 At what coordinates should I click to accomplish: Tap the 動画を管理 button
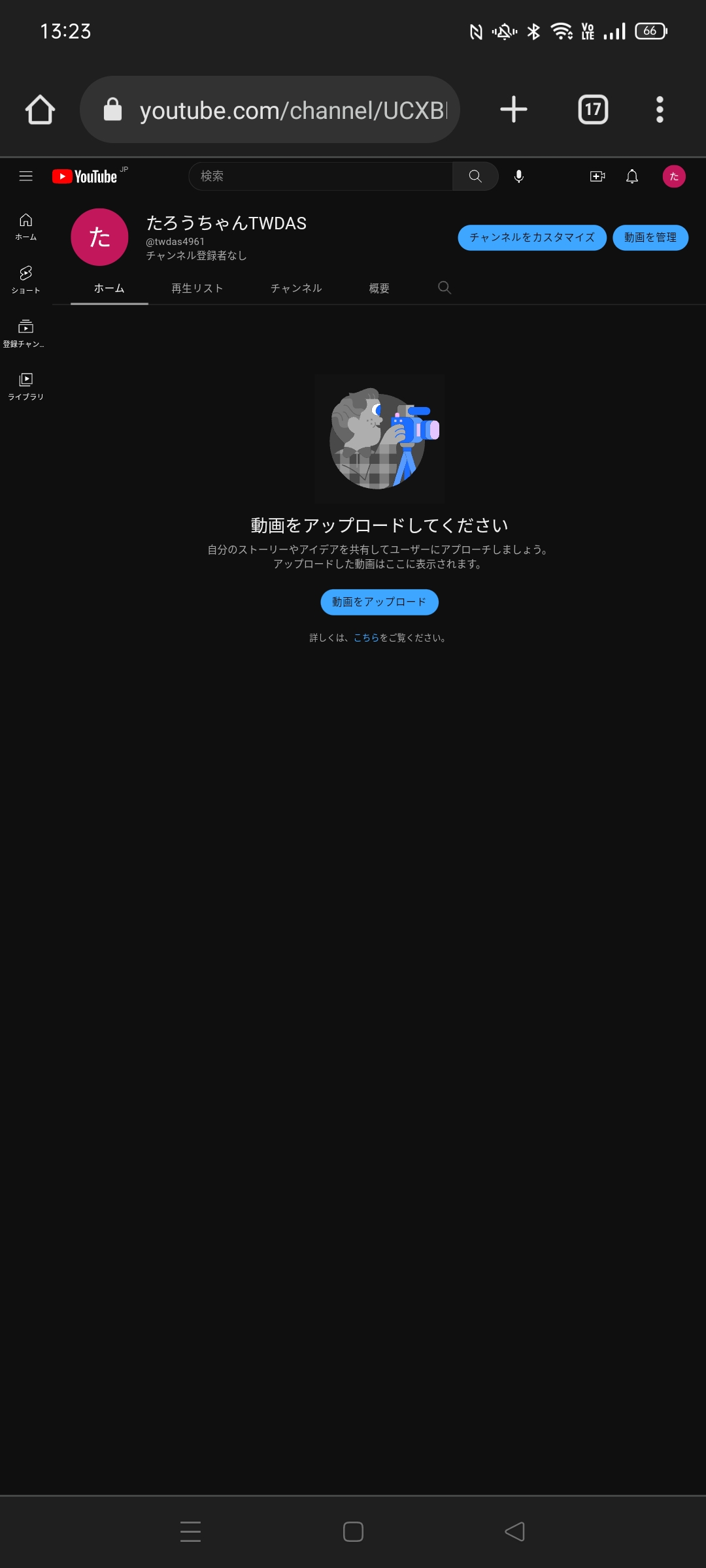pyautogui.click(x=650, y=237)
